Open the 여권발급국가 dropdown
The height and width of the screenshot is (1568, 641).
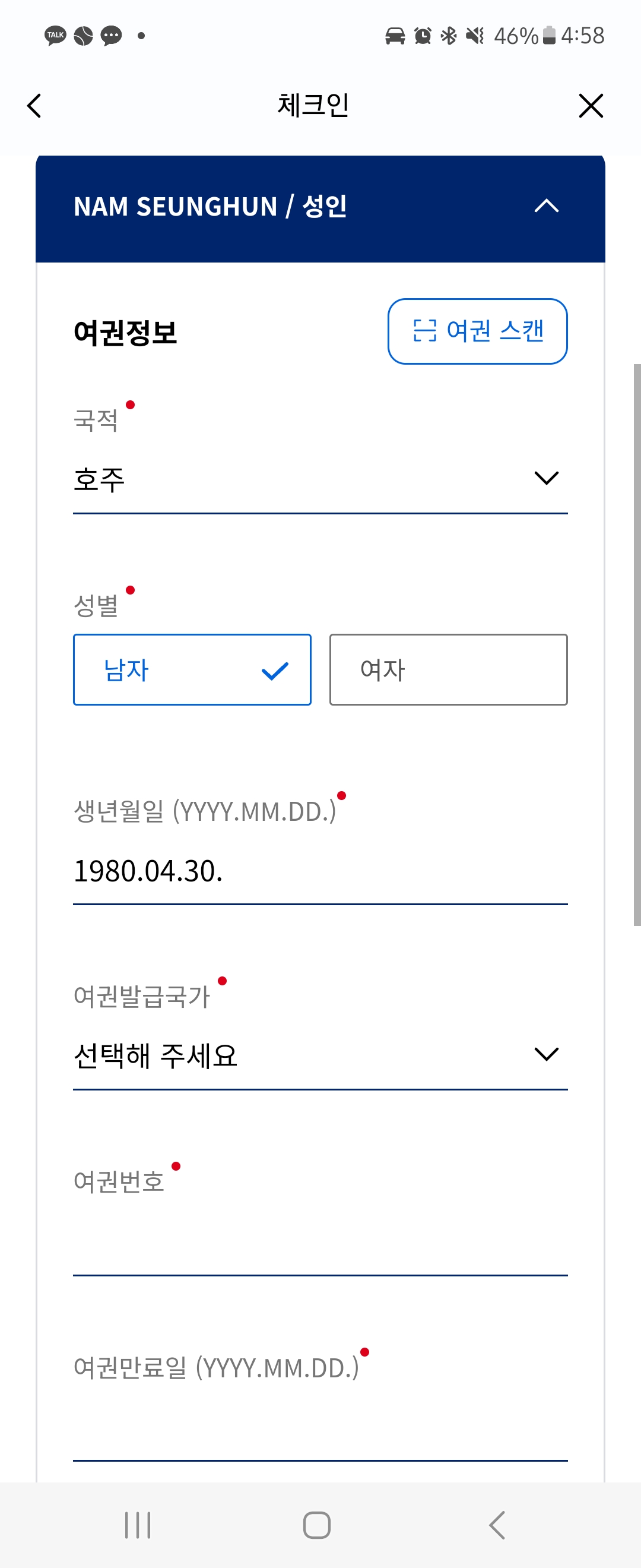pyautogui.click(x=320, y=1055)
